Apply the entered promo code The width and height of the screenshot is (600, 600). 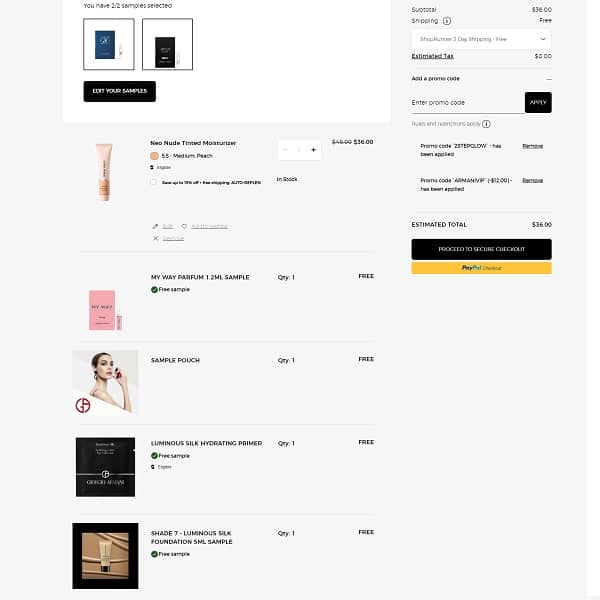tap(538, 102)
